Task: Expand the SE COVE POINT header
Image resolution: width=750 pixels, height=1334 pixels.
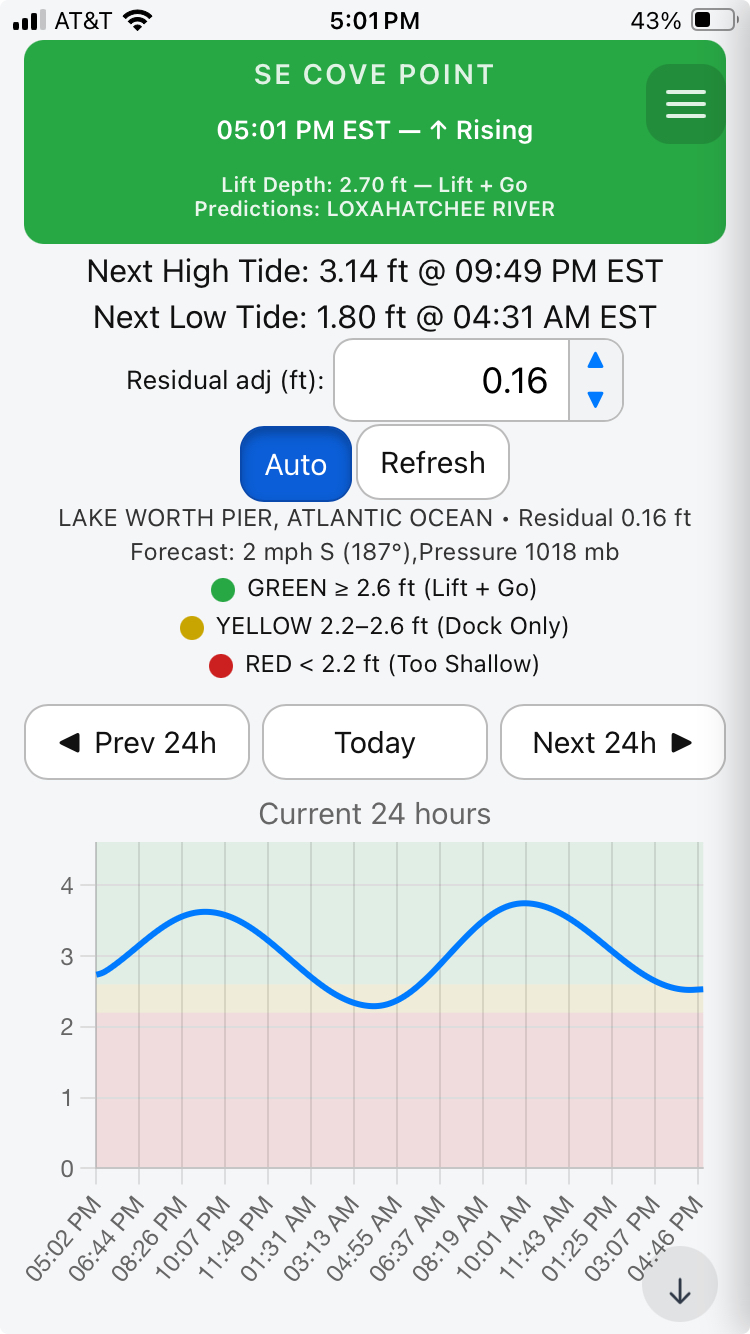Action: coord(375,74)
